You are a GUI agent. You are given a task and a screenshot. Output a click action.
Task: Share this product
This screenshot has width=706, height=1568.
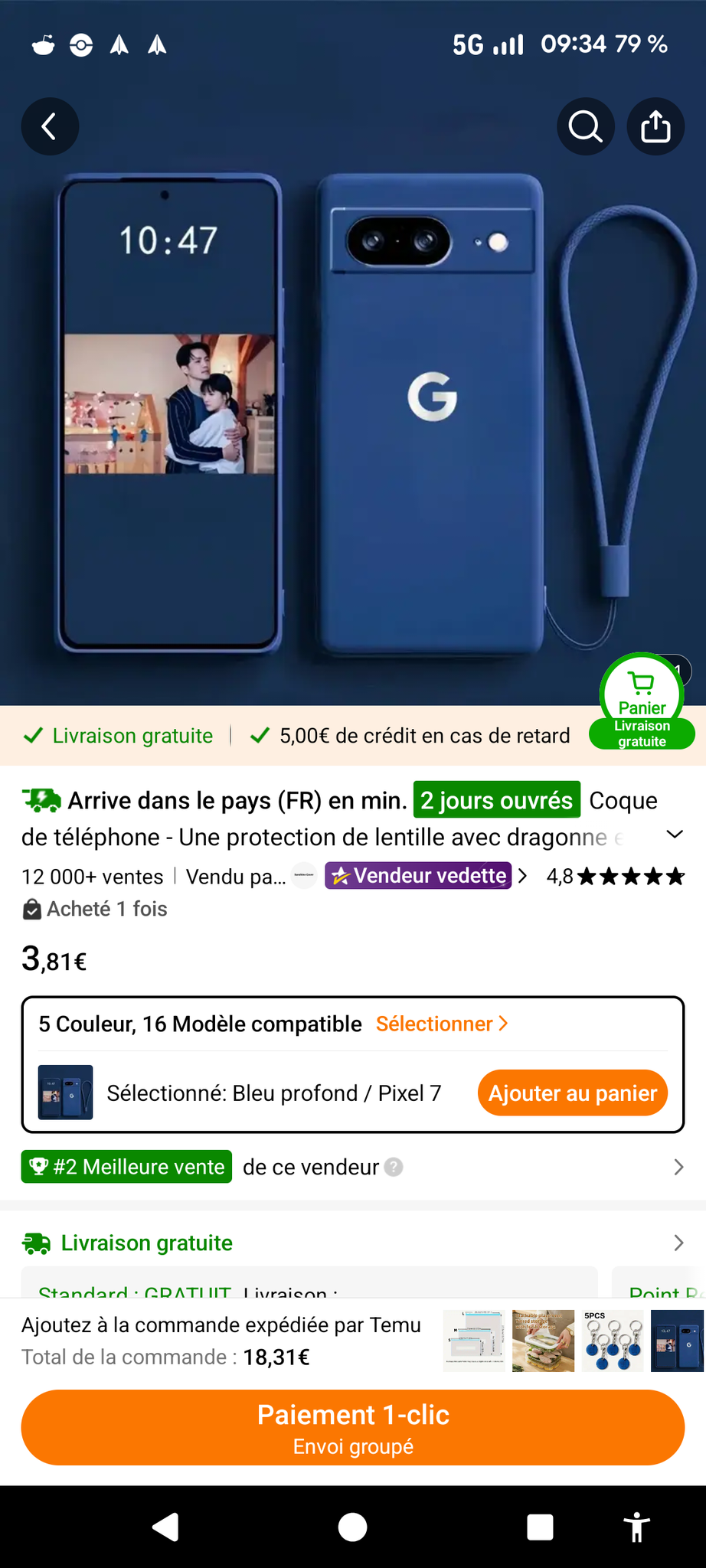655,126
